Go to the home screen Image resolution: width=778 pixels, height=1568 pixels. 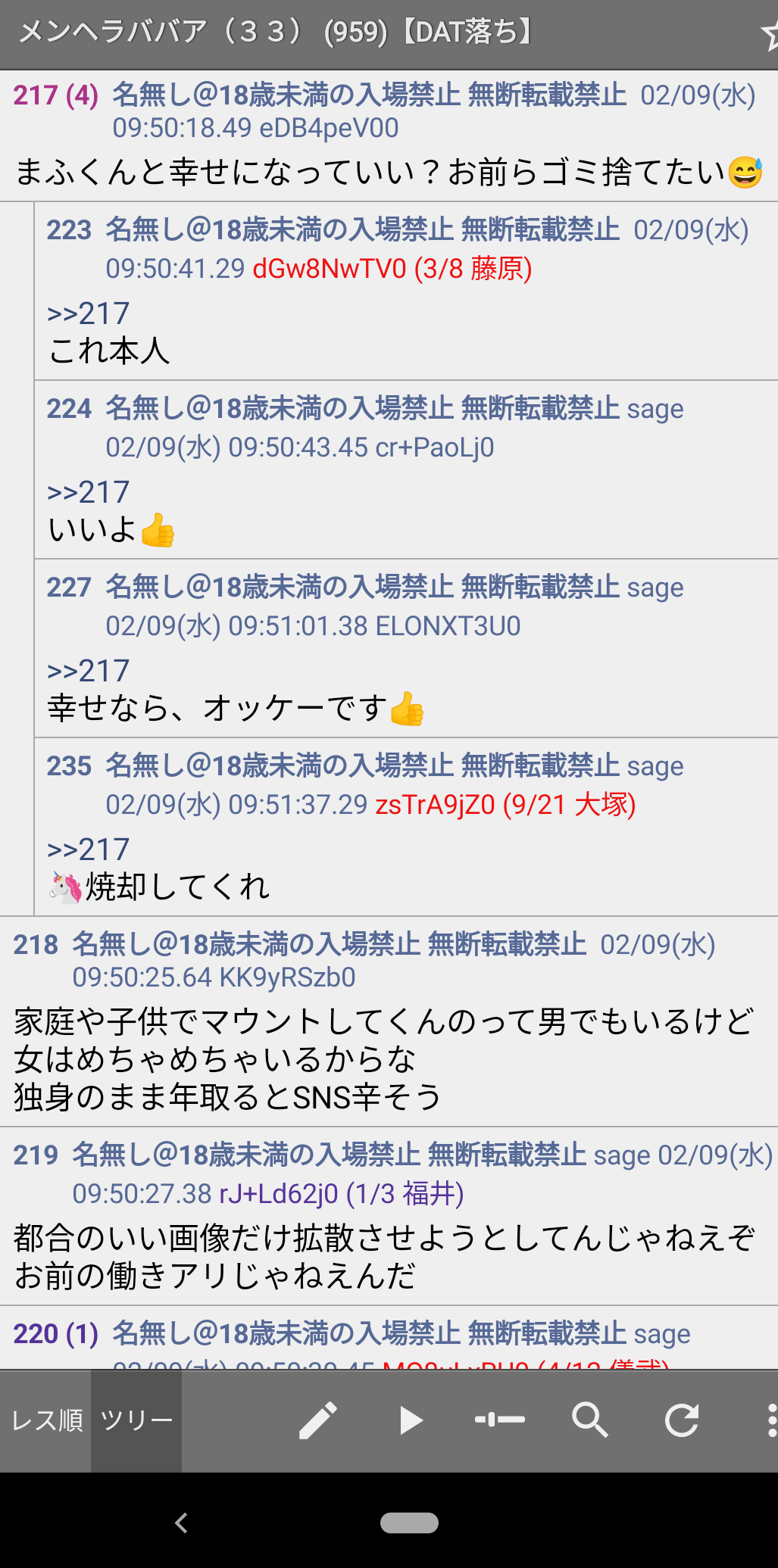click(409, 1523)
